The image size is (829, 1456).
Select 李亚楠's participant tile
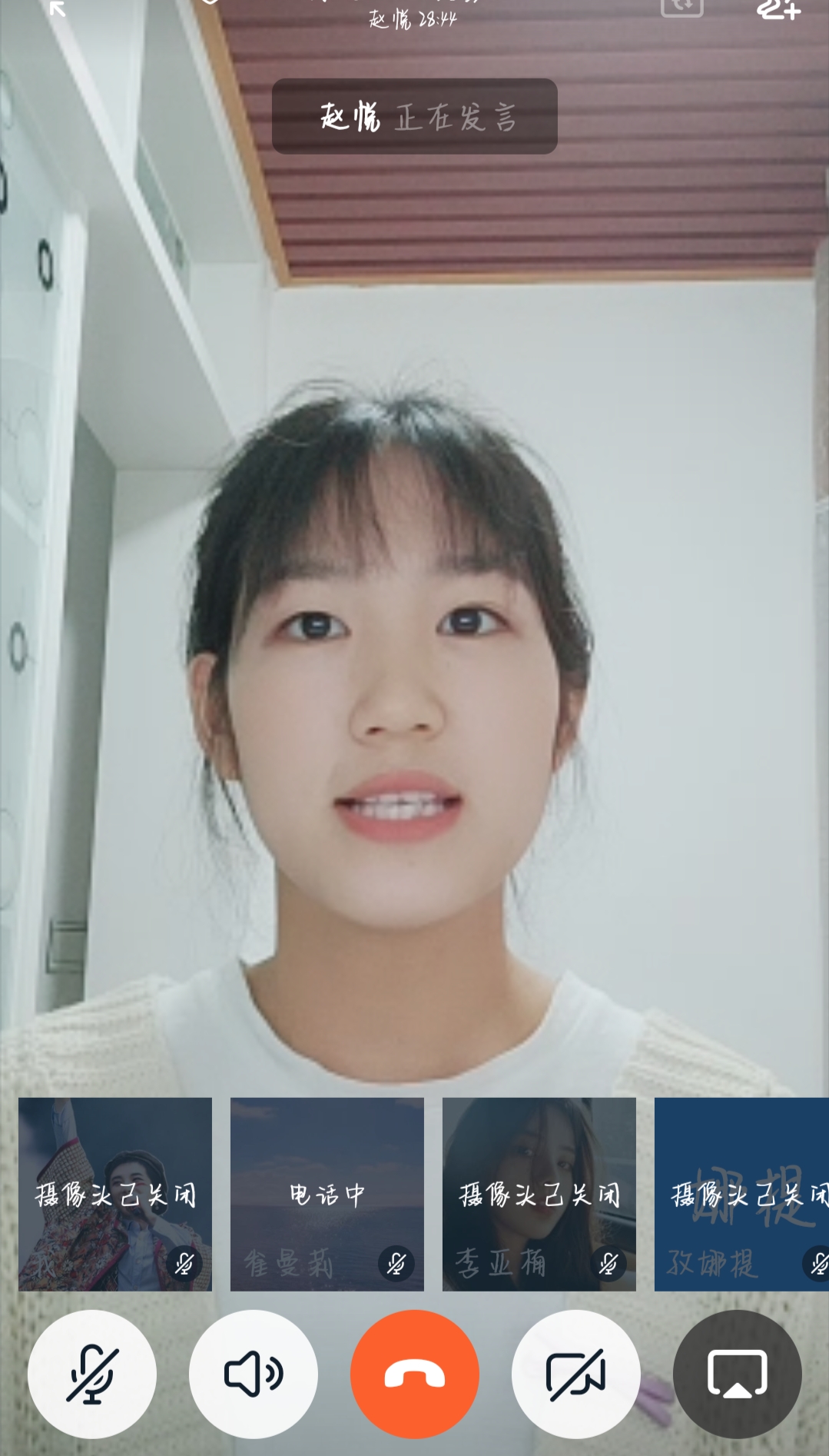539,1194
